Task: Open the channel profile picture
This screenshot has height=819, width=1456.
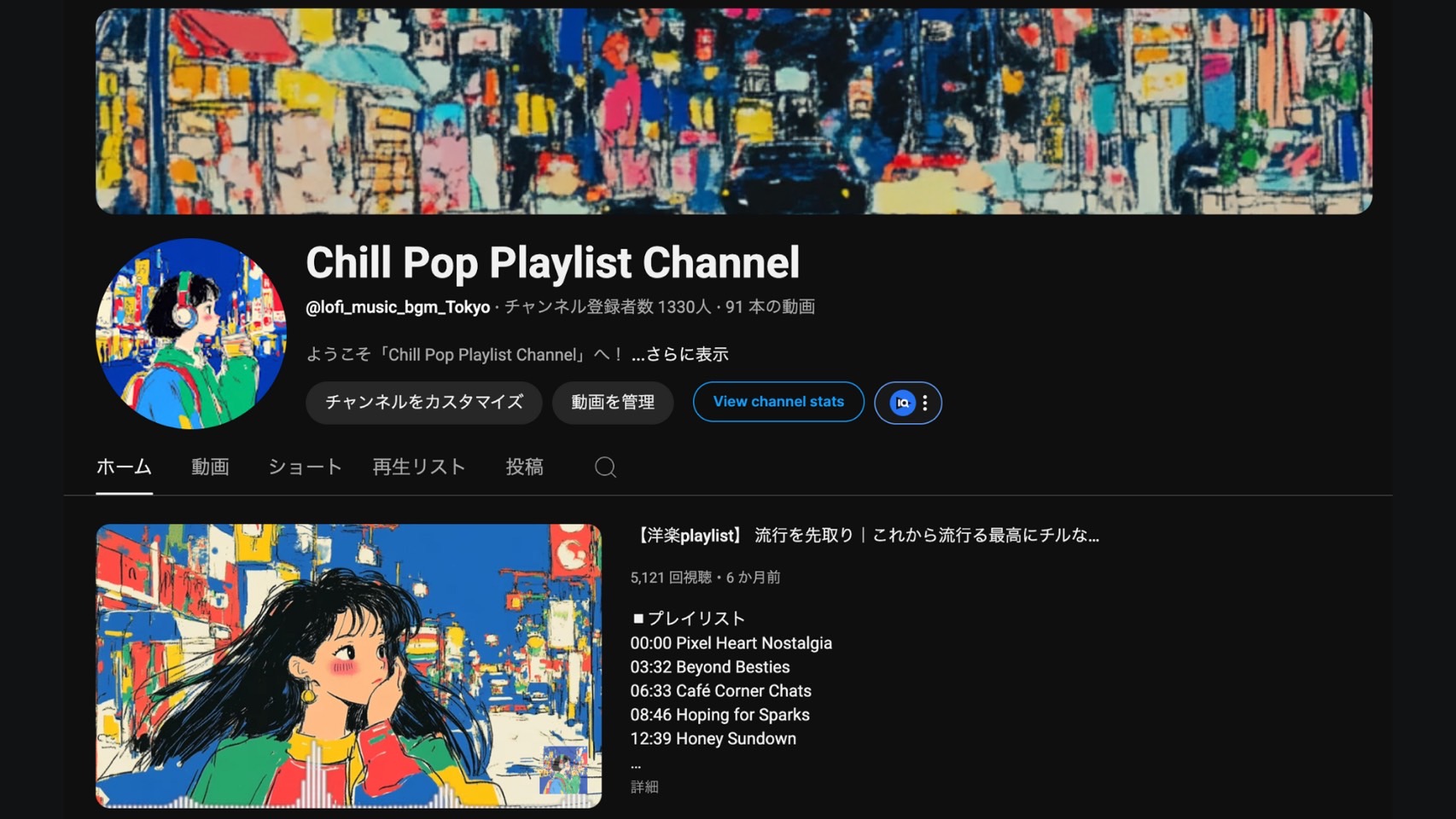Action: tap(191, 333)
